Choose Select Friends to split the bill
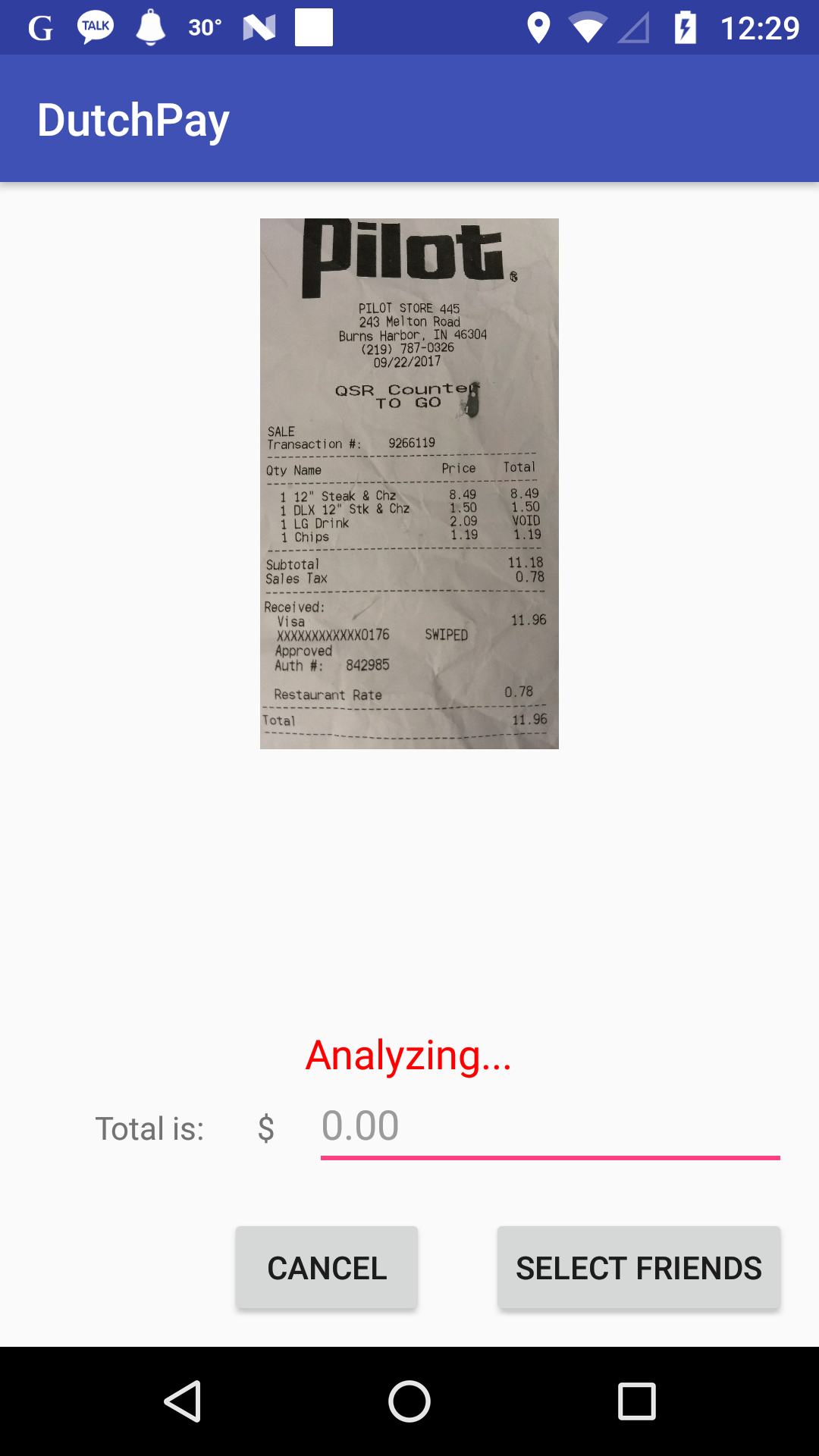Viewport: 819px width, 1456px height. pos(639,1267)
